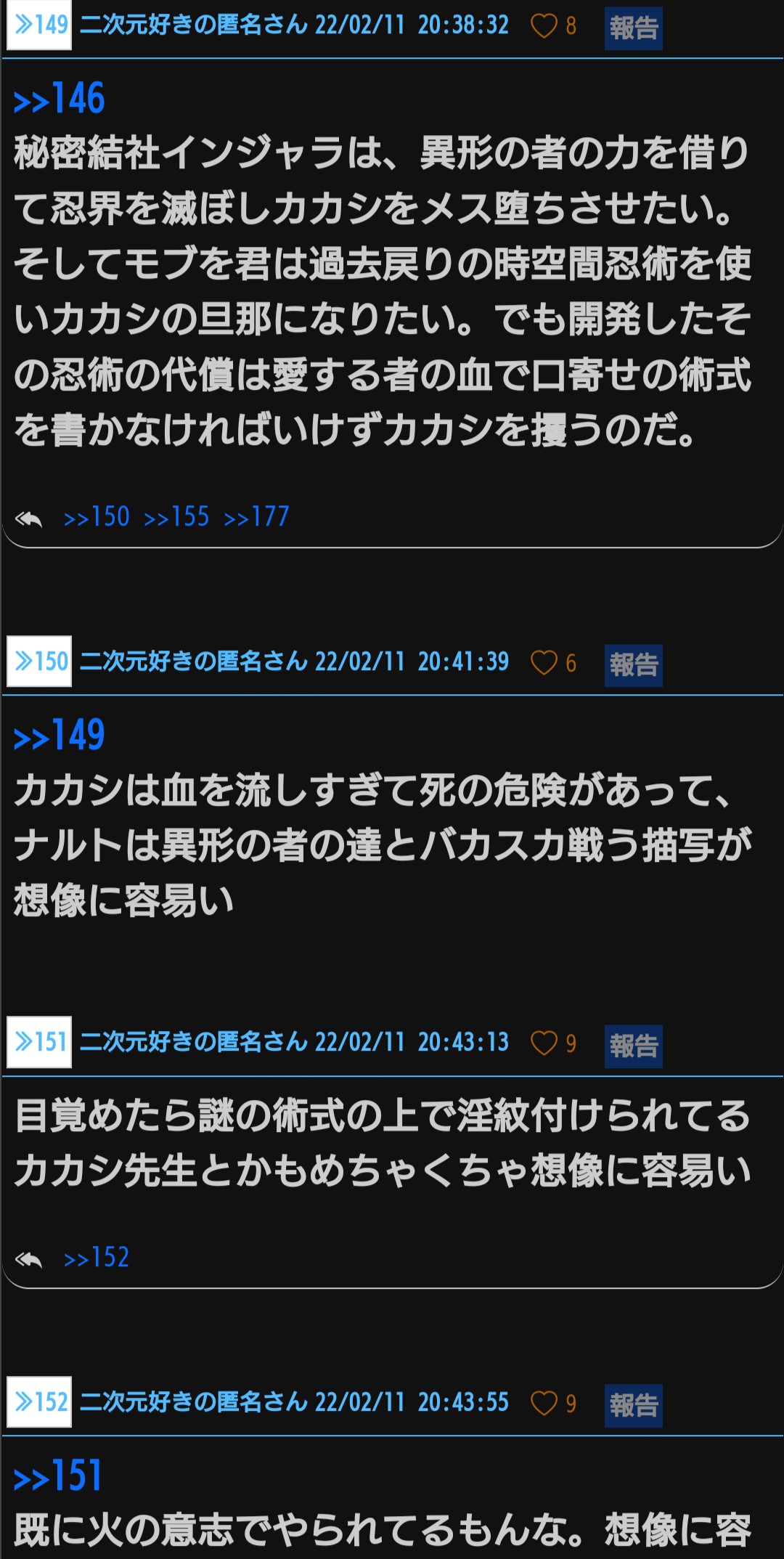The width and height of the screenshot is (784, 1559).
Task: Report post 151 via 報告 button
Action: pyautogui.click(x=633, y=1046)
